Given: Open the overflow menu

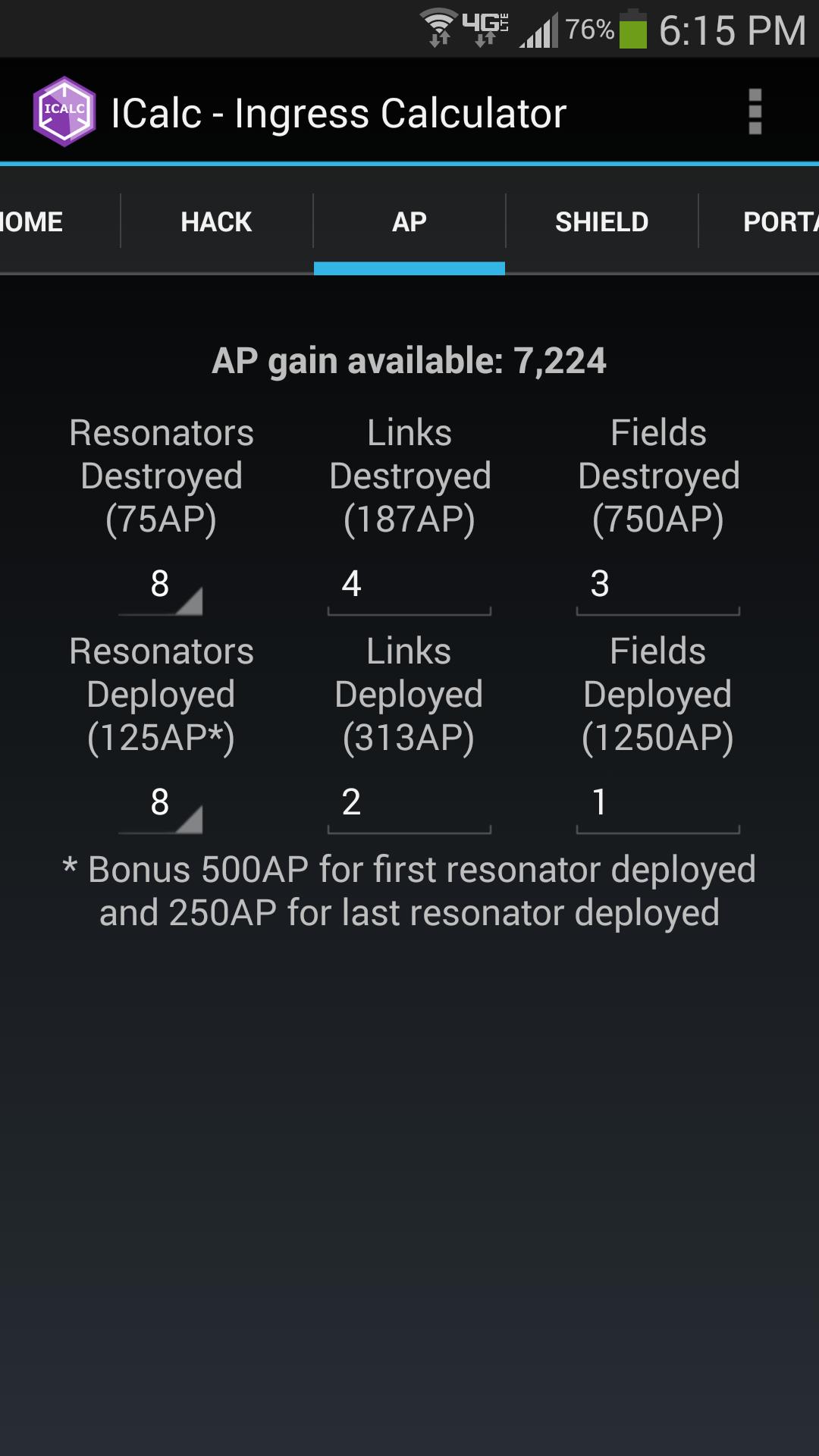Looking at the screenshot, I should click(754, 112).
